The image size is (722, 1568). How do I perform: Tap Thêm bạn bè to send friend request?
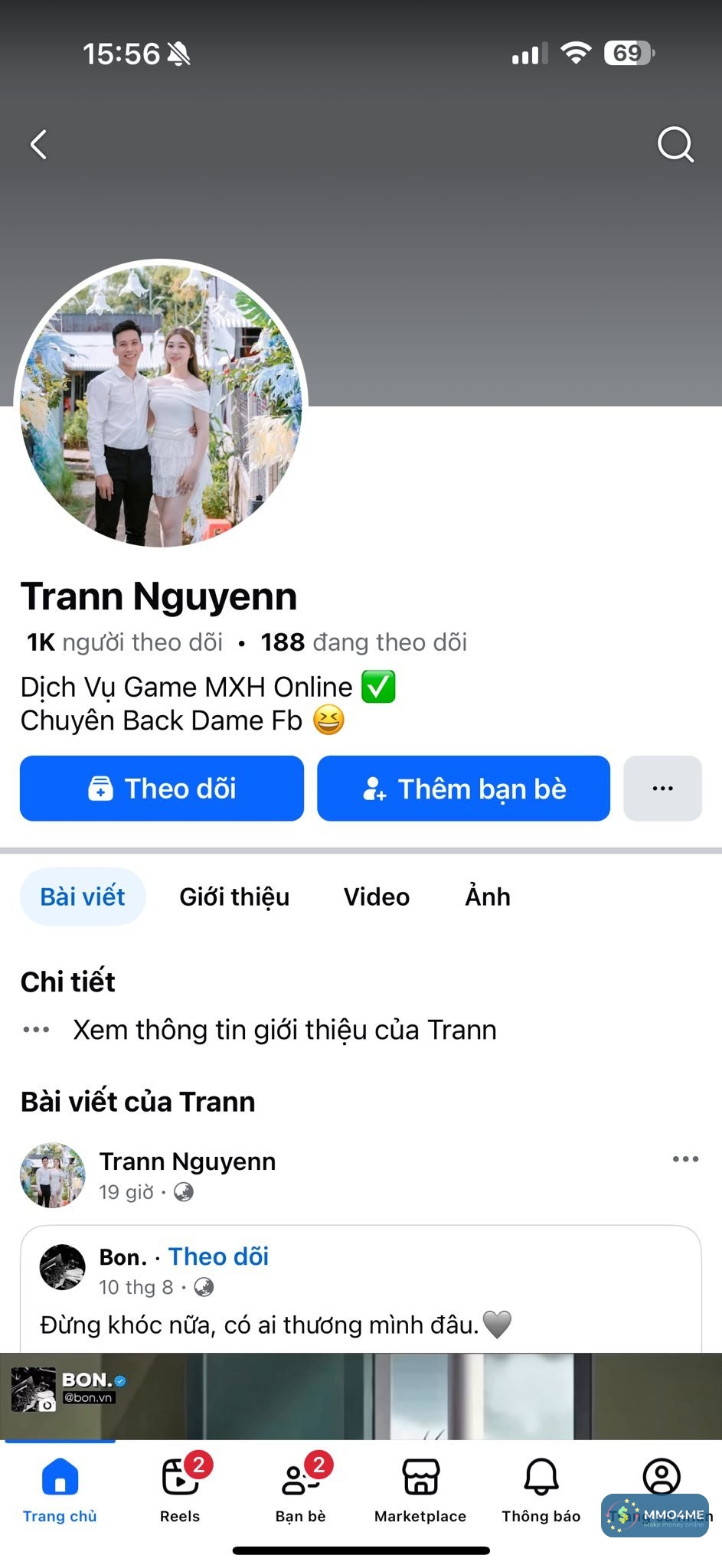(x=463, y=789)
